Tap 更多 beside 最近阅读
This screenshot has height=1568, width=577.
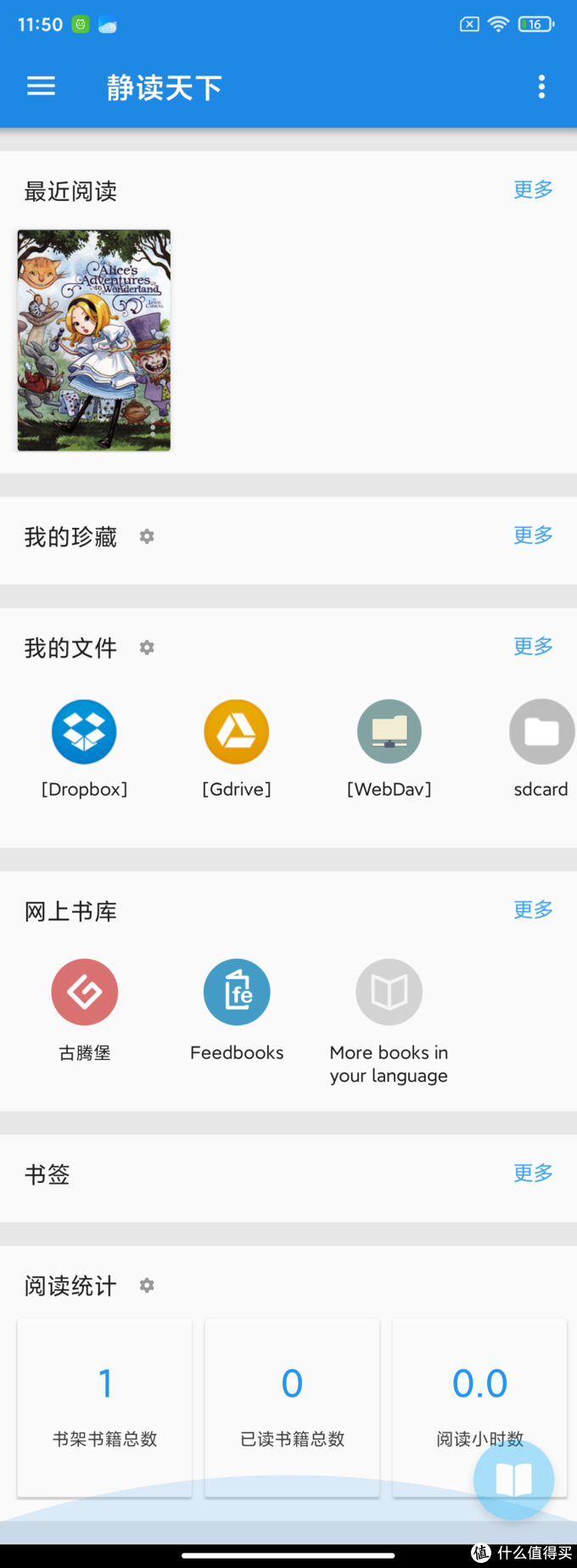[x=533, y=190]
